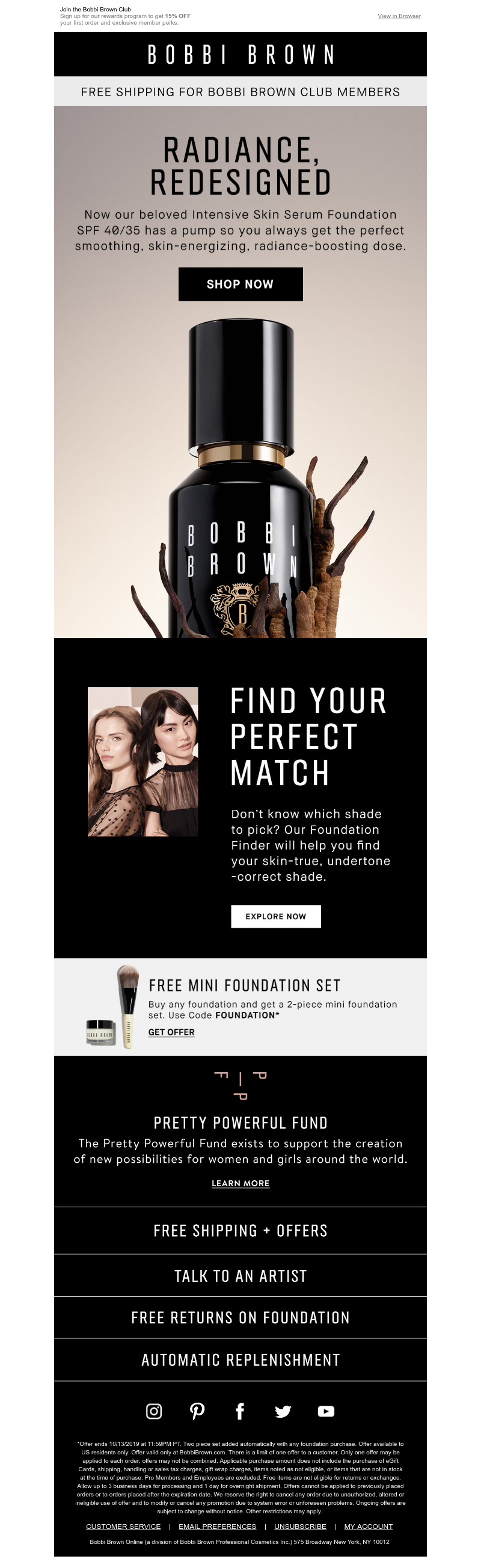Open Learn More about Pretty Powerful Fund
Image resolution: width=481 pixels, height=1568 pixels.
[x=240, y=1183]
